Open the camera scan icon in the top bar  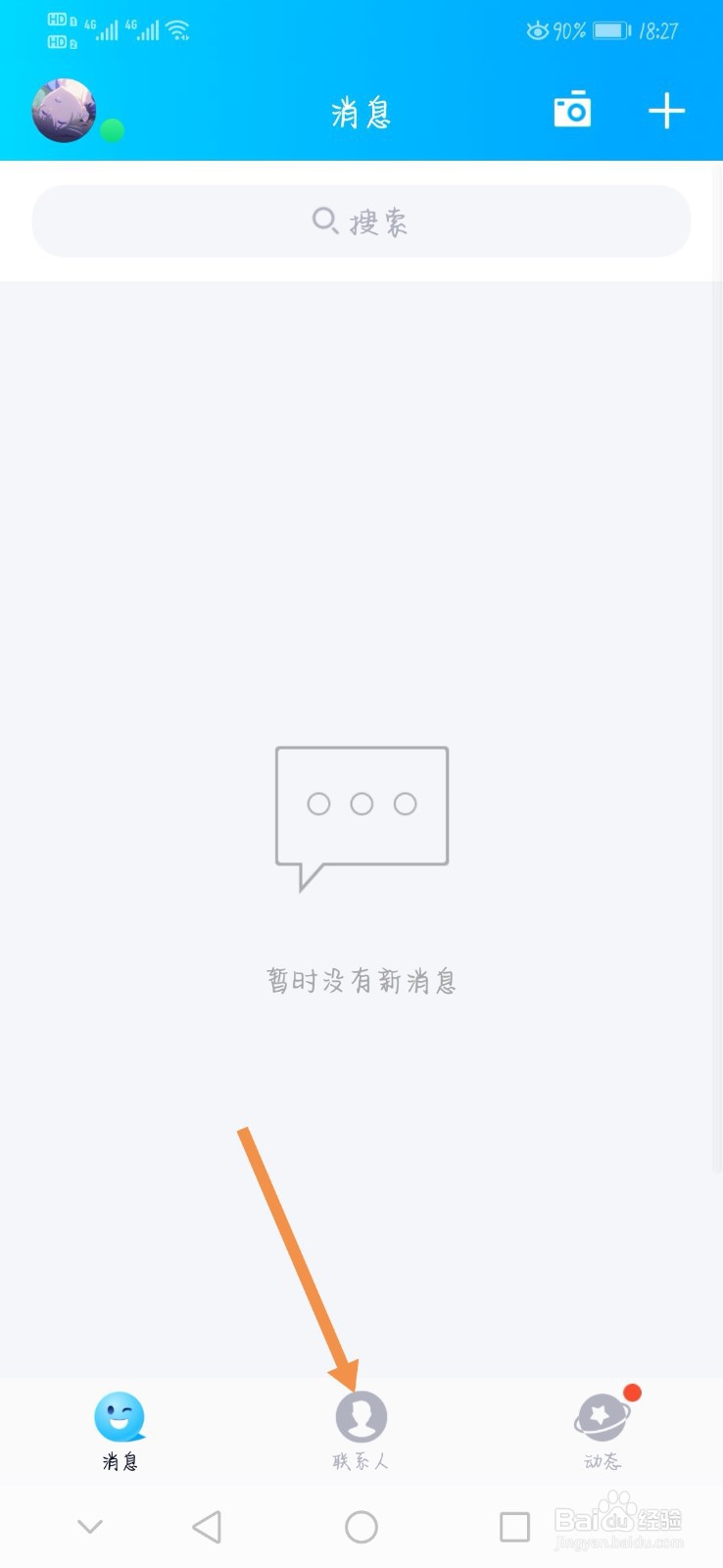(x=572, y=110)
